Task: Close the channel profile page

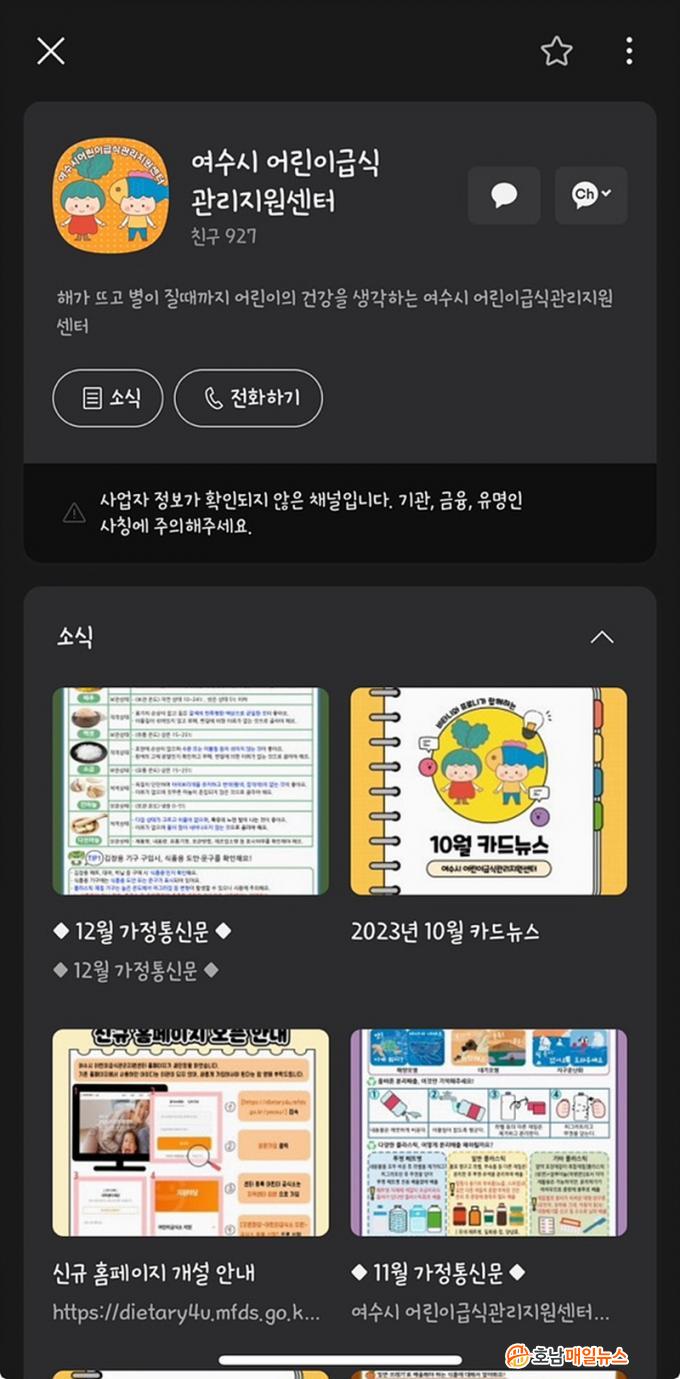Action: point(51,51)
